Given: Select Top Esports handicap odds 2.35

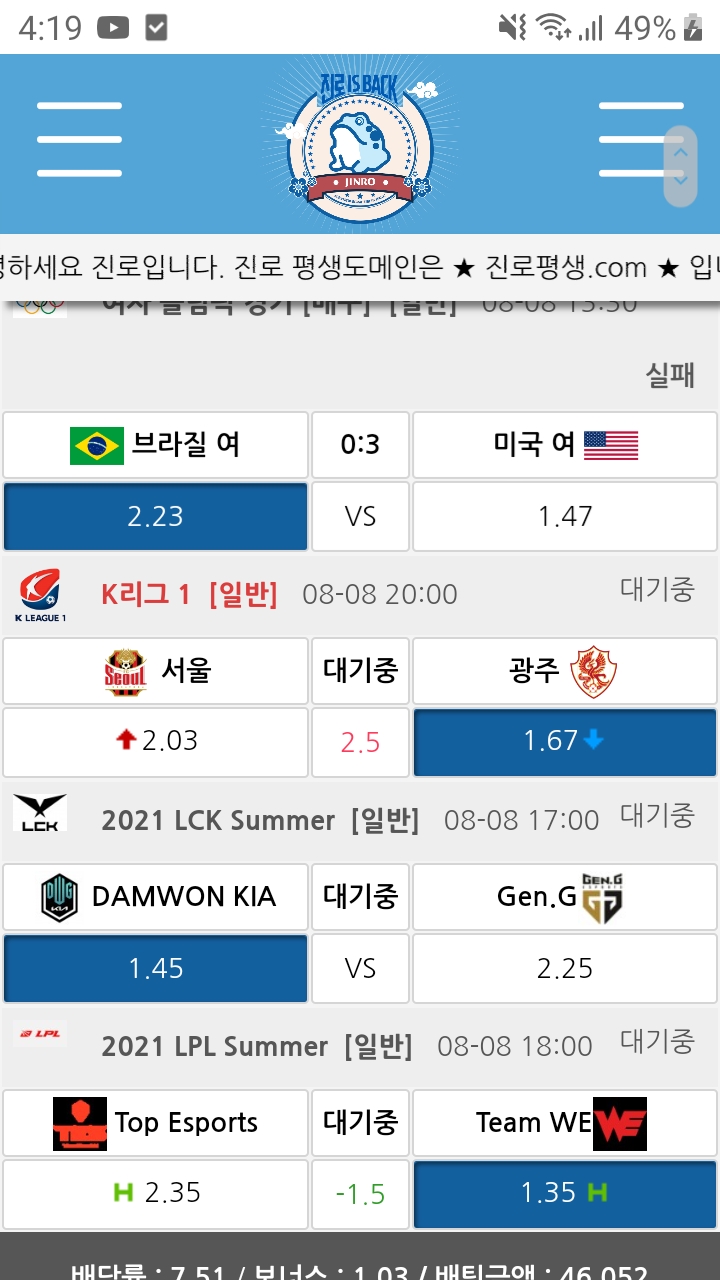Looking at the screenshot, I should click(x=155, y=1193).
